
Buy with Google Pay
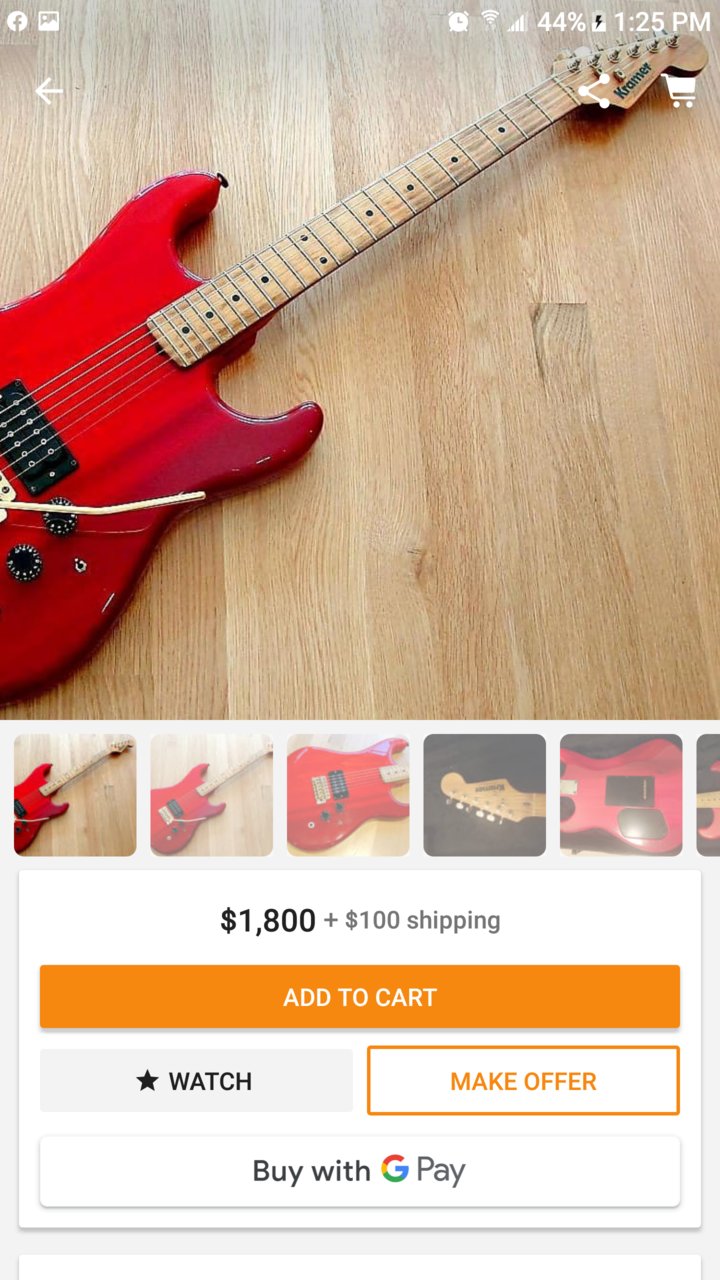(360, 1171)
